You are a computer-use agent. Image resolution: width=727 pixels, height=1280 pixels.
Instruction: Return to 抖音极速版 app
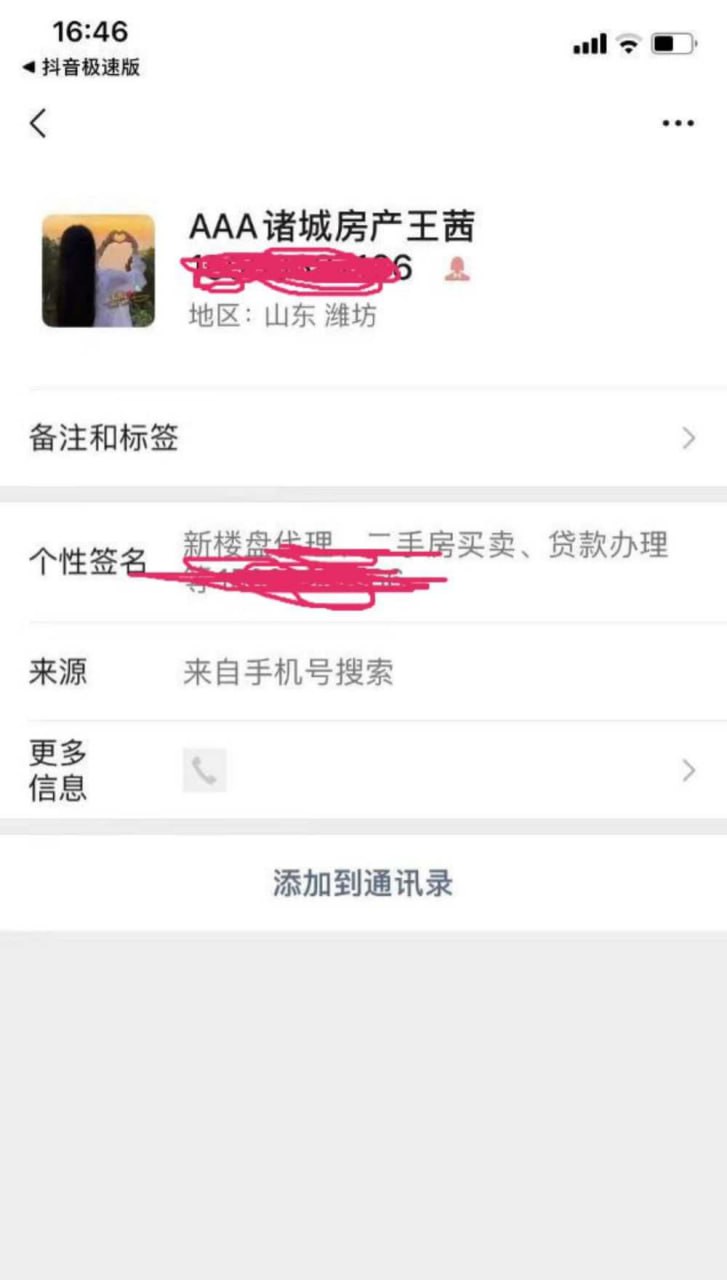tap(82, 68)
